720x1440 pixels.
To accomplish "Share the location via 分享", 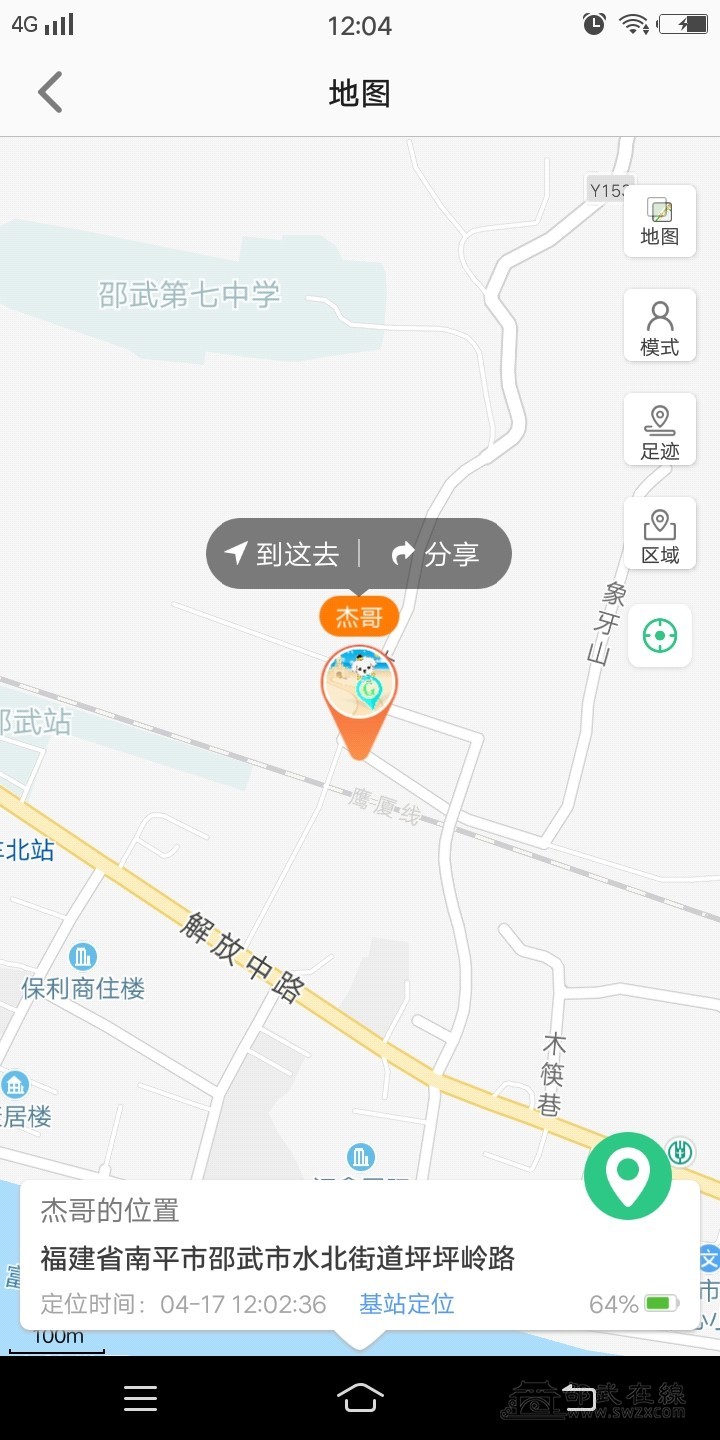I will coord(436,554).
